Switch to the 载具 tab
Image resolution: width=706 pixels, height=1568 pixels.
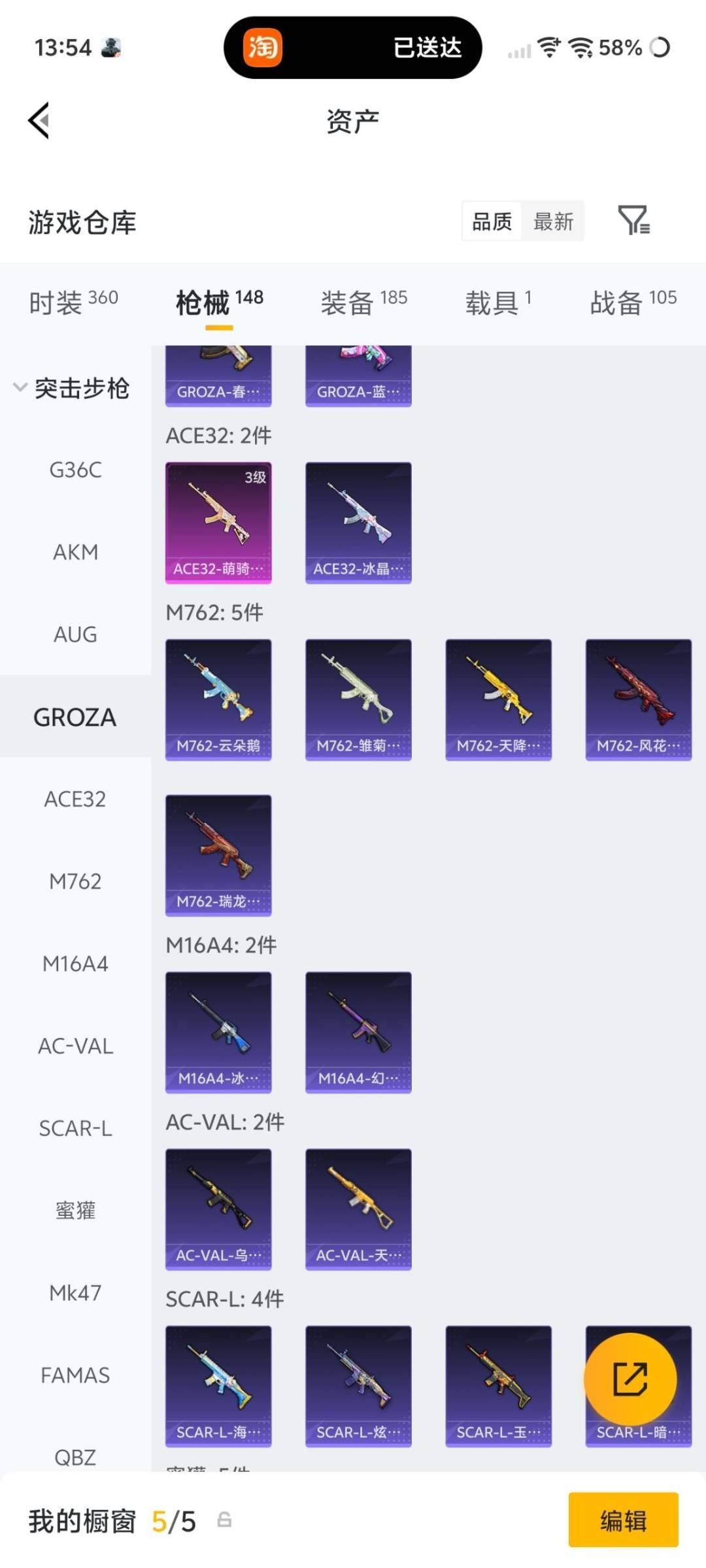[498, 302]
